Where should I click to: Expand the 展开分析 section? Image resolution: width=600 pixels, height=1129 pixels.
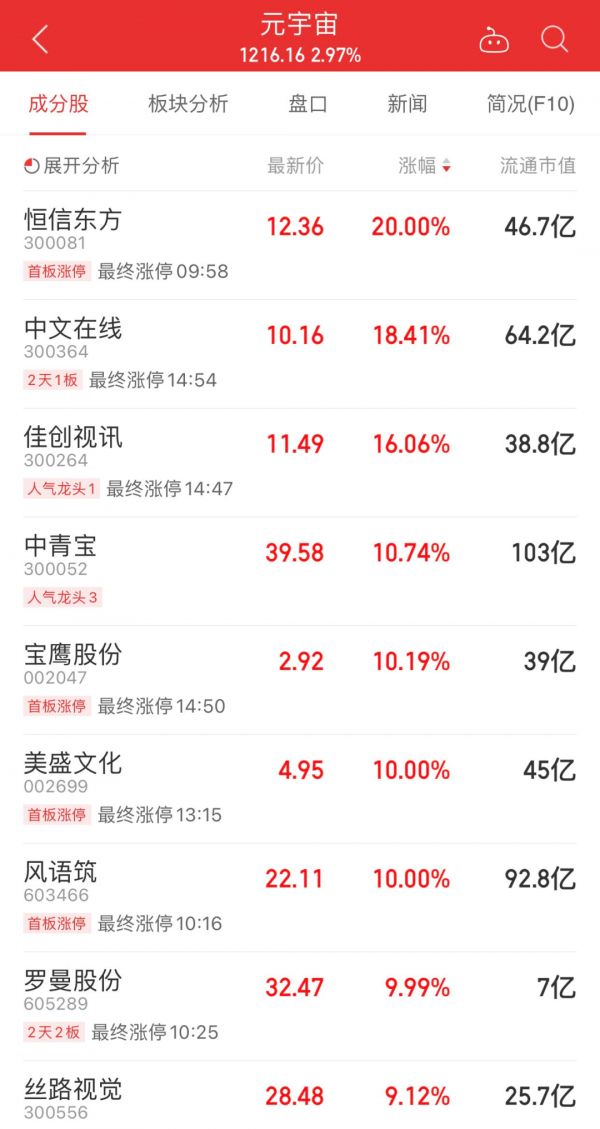coord(72,166)
